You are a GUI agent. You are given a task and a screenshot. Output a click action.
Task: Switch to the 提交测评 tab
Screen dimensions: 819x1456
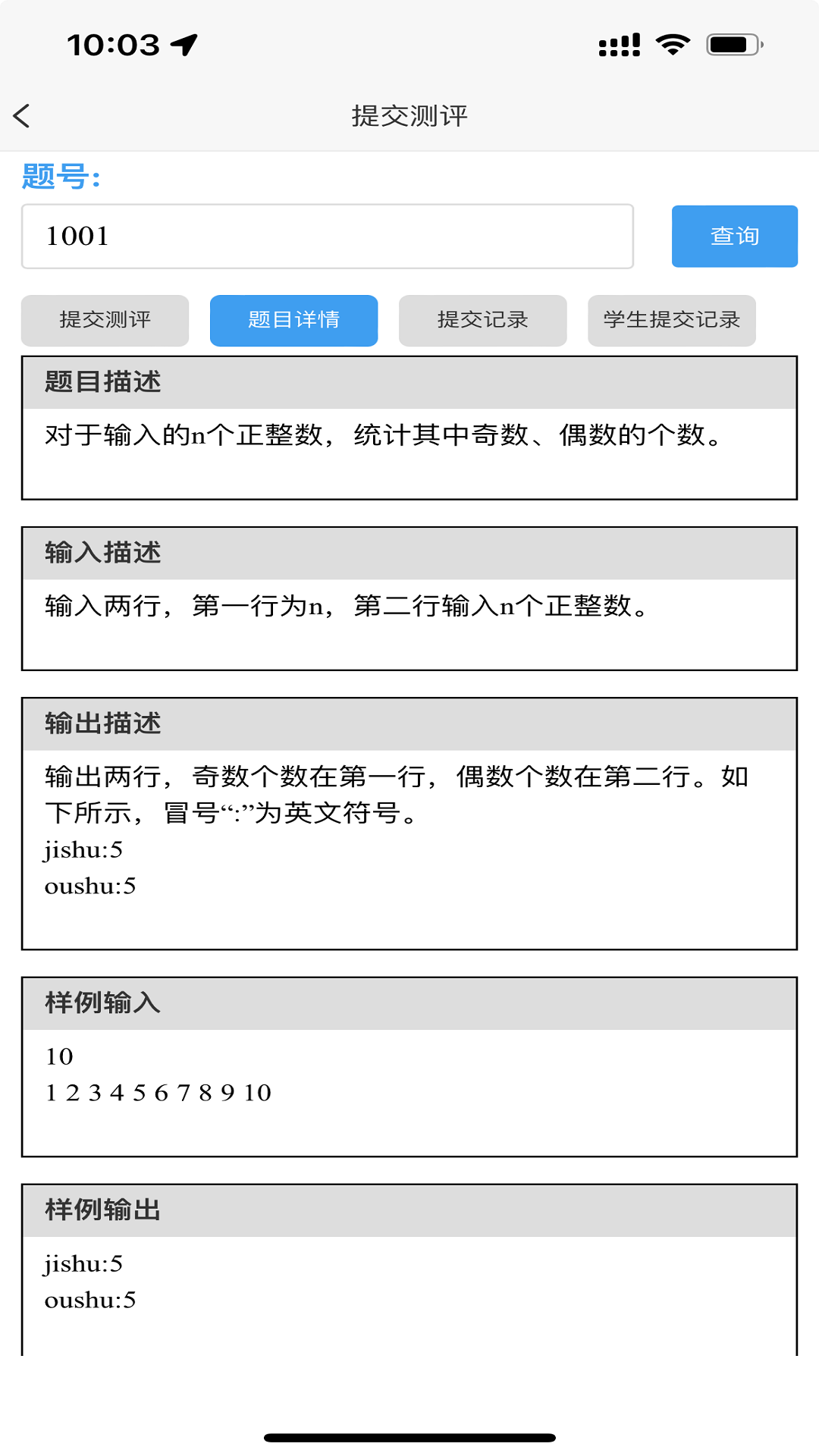point(105,320)
